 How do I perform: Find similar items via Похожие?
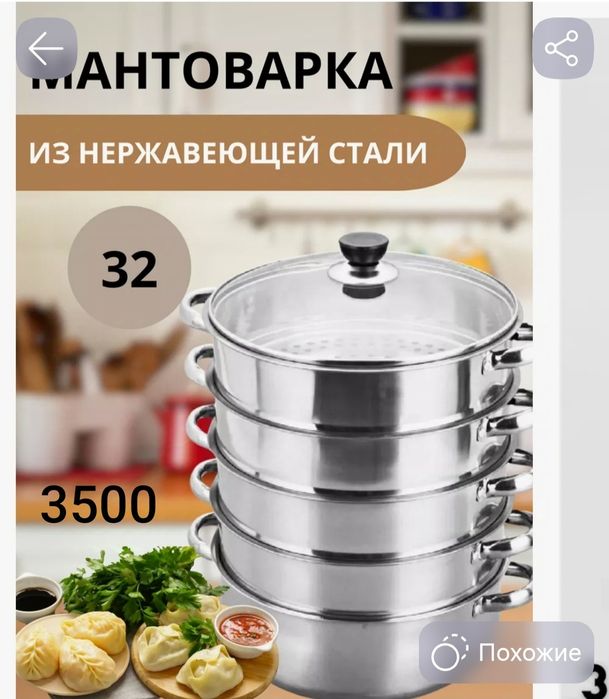(506, 653)
